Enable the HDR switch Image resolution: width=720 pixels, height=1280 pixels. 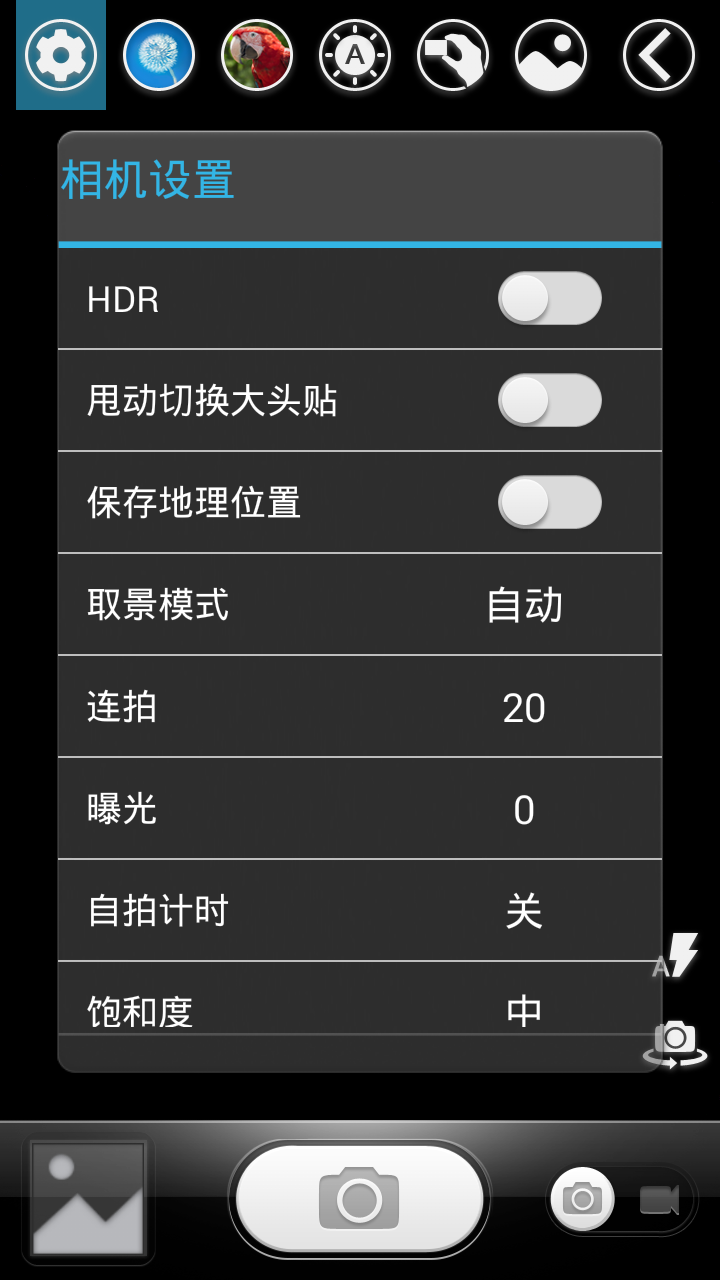coord(549,298)
